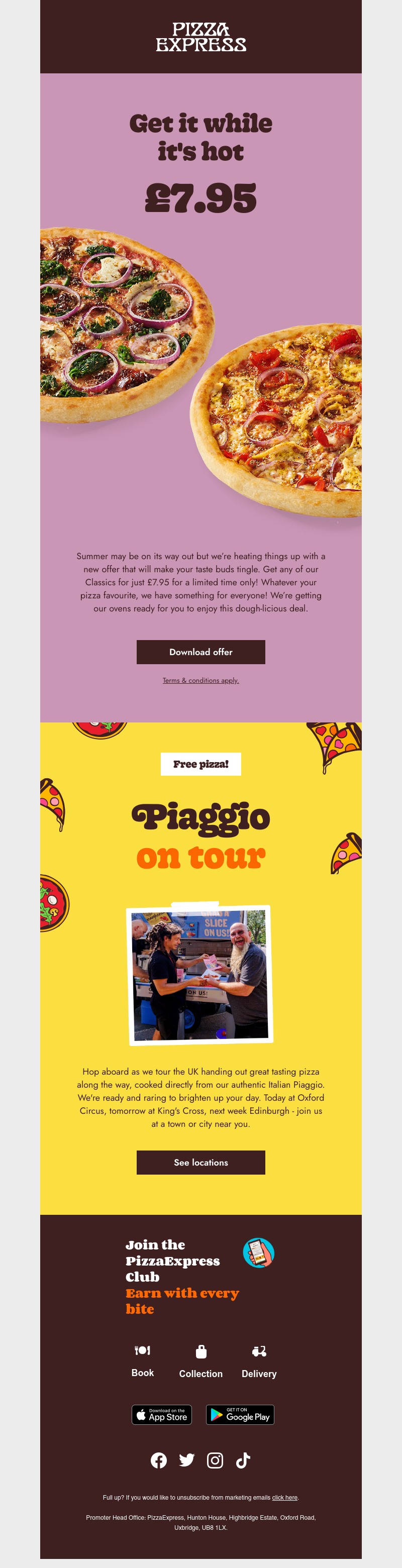Viewport: 402px width, 1568px height.
Task: Visit the Twitter profile
Action: coord(187,1460)
